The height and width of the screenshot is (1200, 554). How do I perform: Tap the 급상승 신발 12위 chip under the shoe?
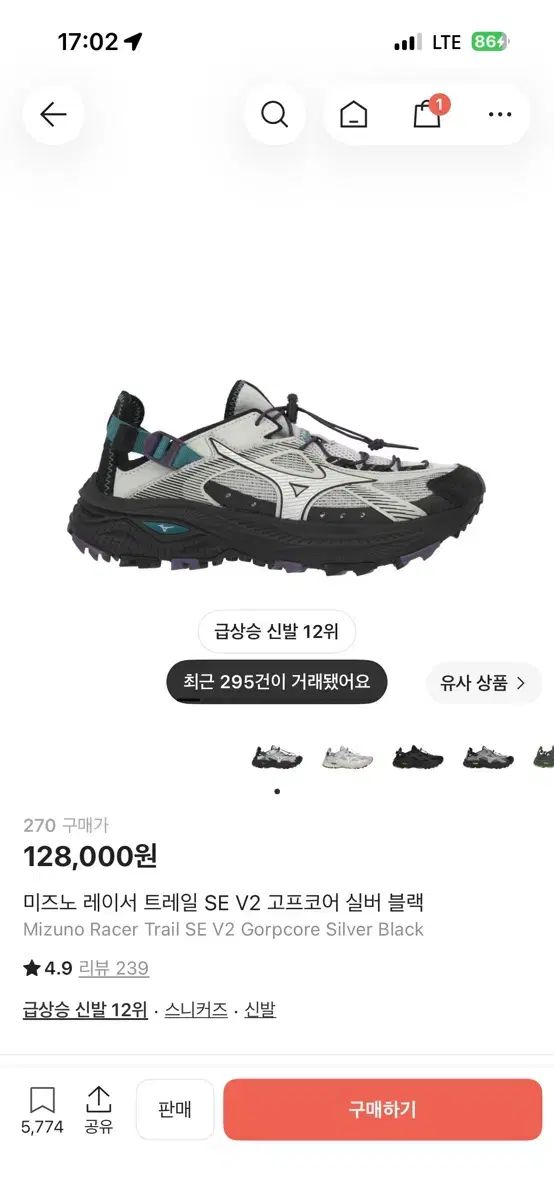pyautogui.click(x=277, y=632)
